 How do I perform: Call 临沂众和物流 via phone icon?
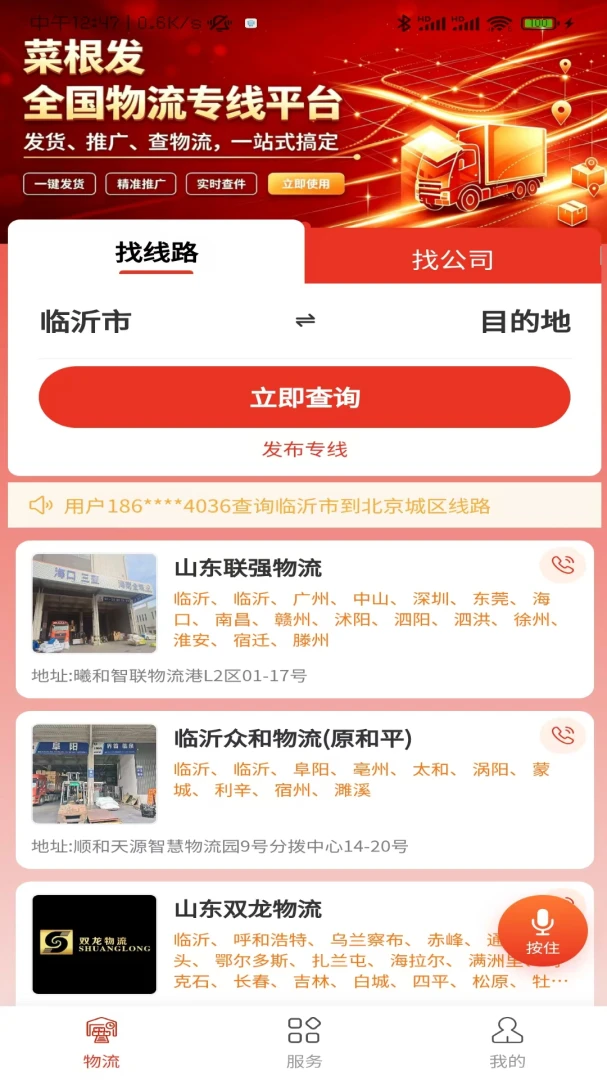point(563,736)
